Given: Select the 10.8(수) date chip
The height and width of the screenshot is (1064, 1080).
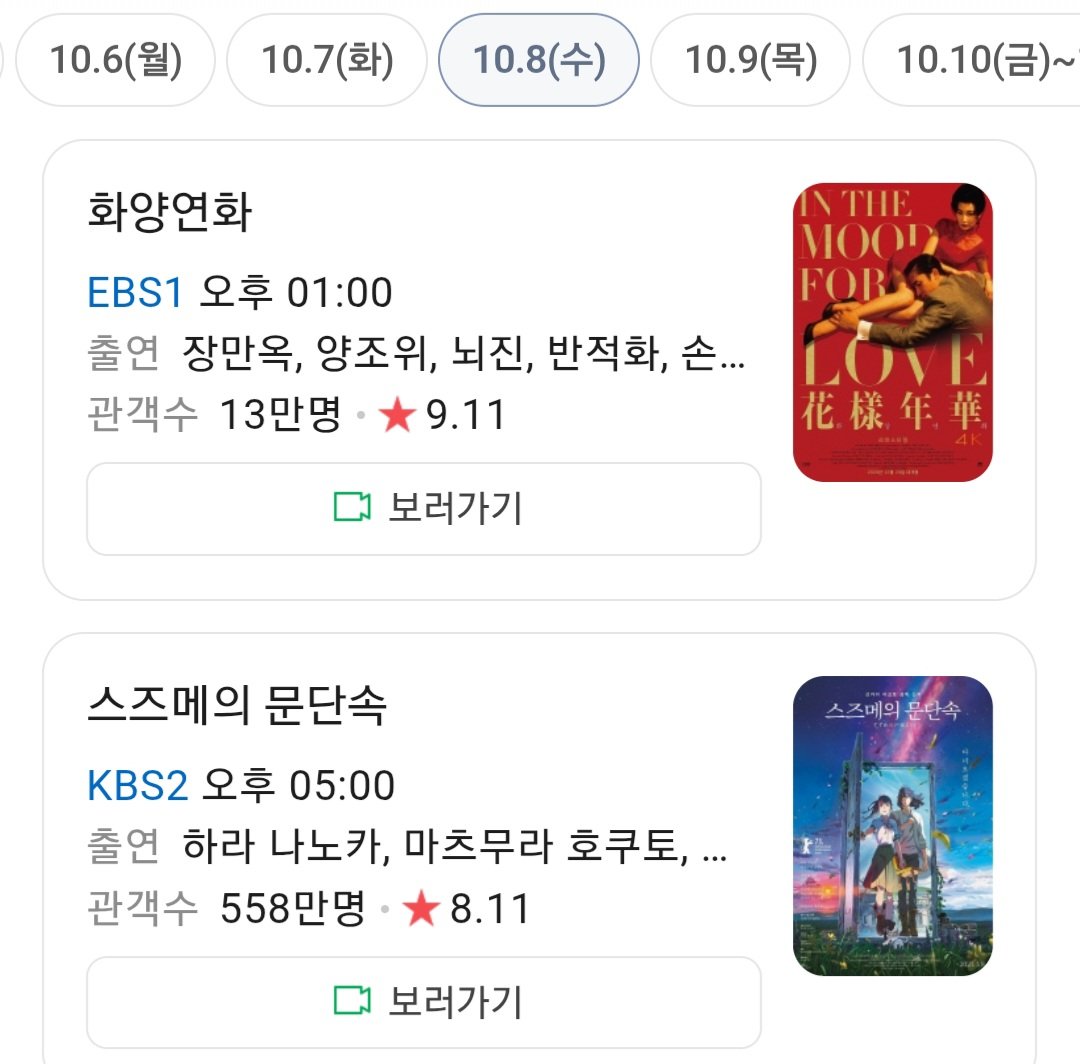Looking at the screenshot, I should click(539, 61).
